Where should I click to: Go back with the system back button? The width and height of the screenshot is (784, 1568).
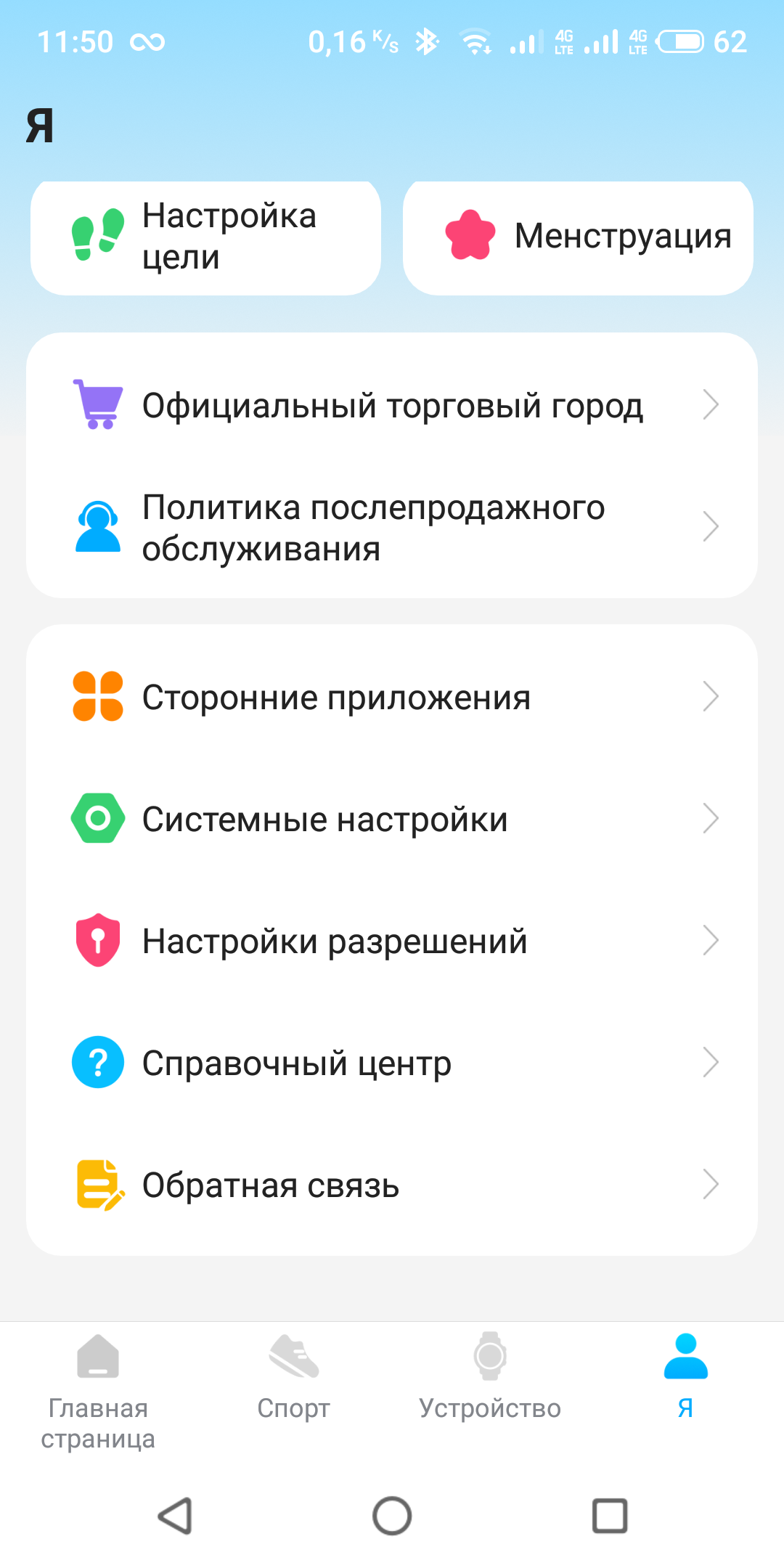pos(175,1516)
